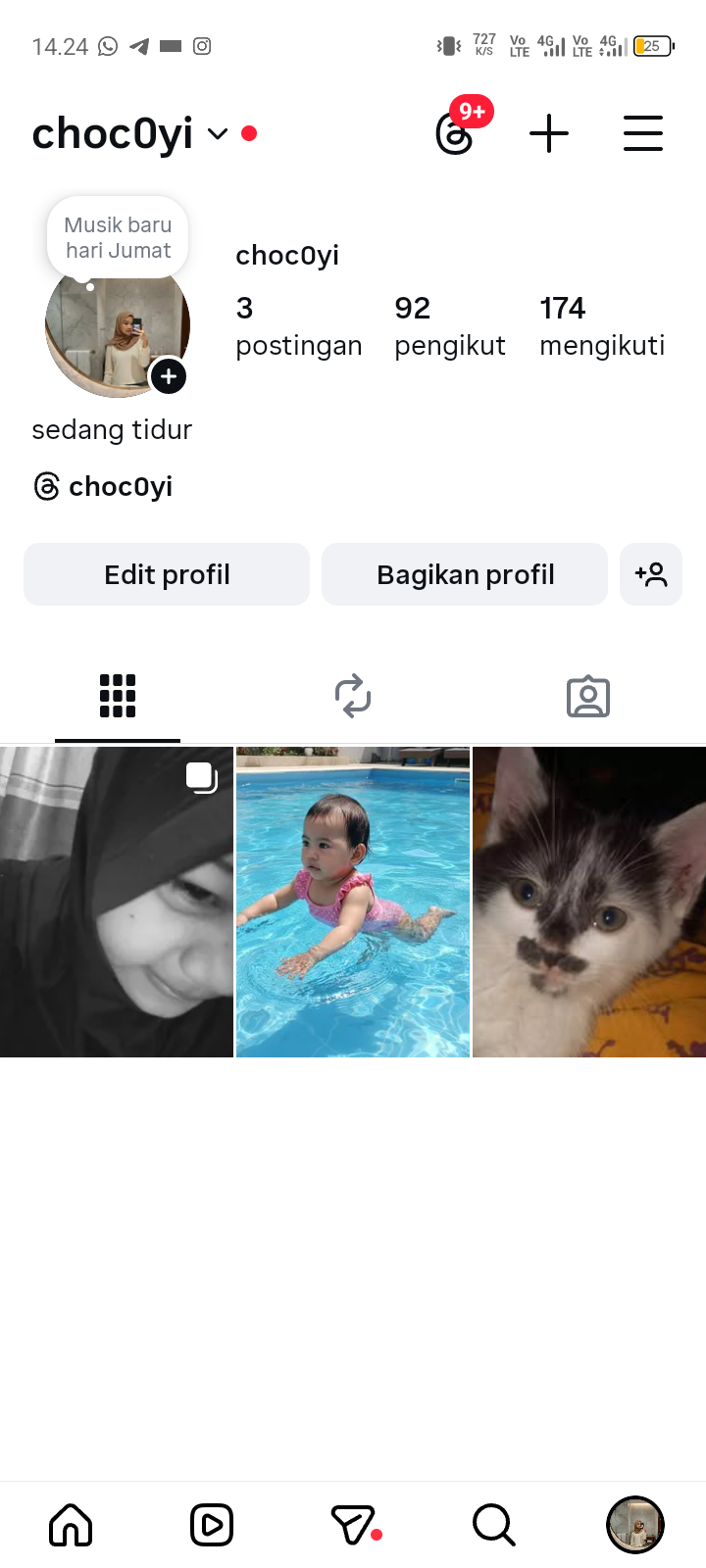Tap Bagikan profil button

click(465, 574)
